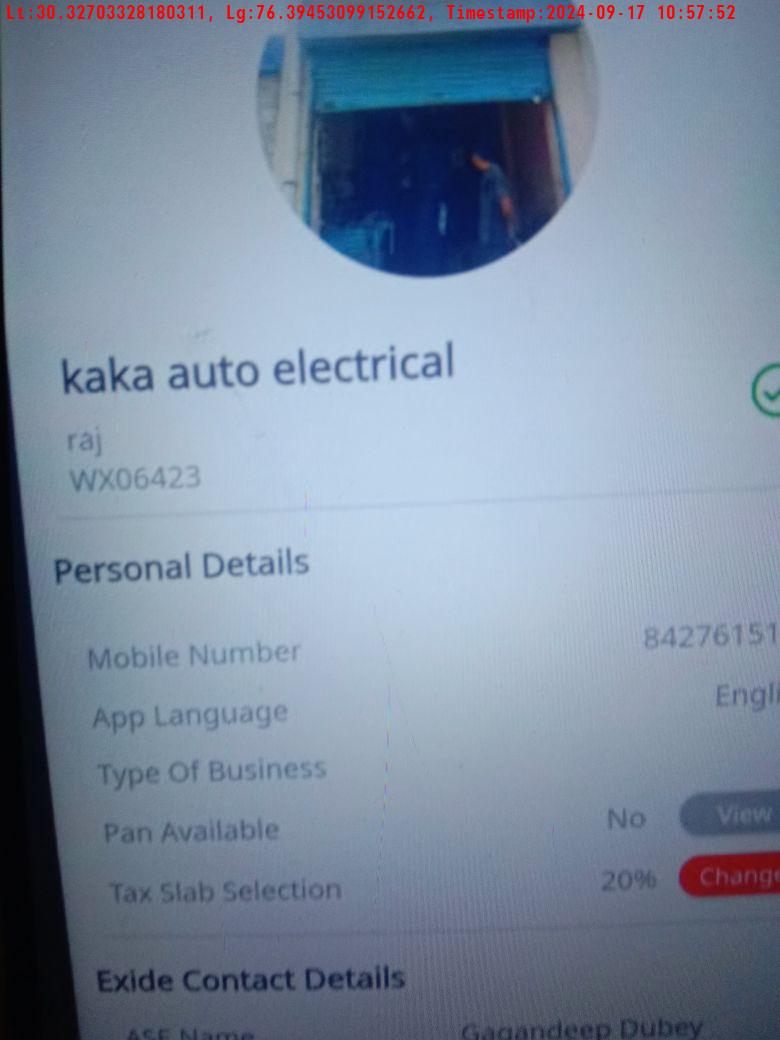This screenshot has width=780, height=1040.
Task: Tap the View button for Pan Available
Action: 736,816
